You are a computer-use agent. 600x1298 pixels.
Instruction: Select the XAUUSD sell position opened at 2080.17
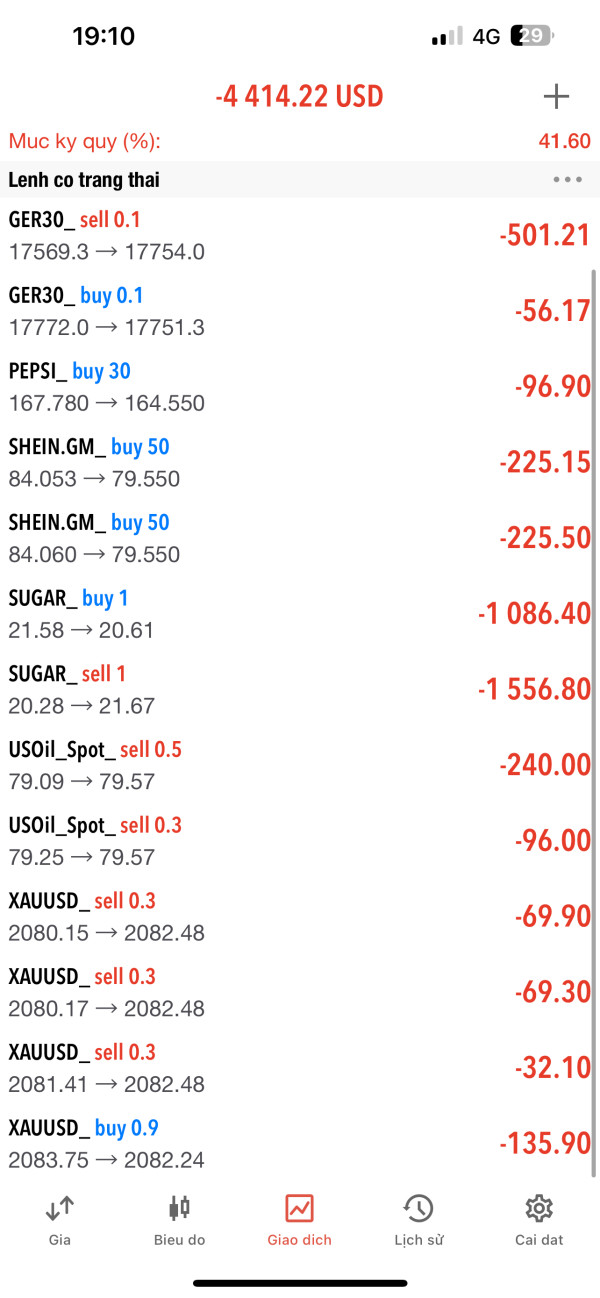(298, 992)
